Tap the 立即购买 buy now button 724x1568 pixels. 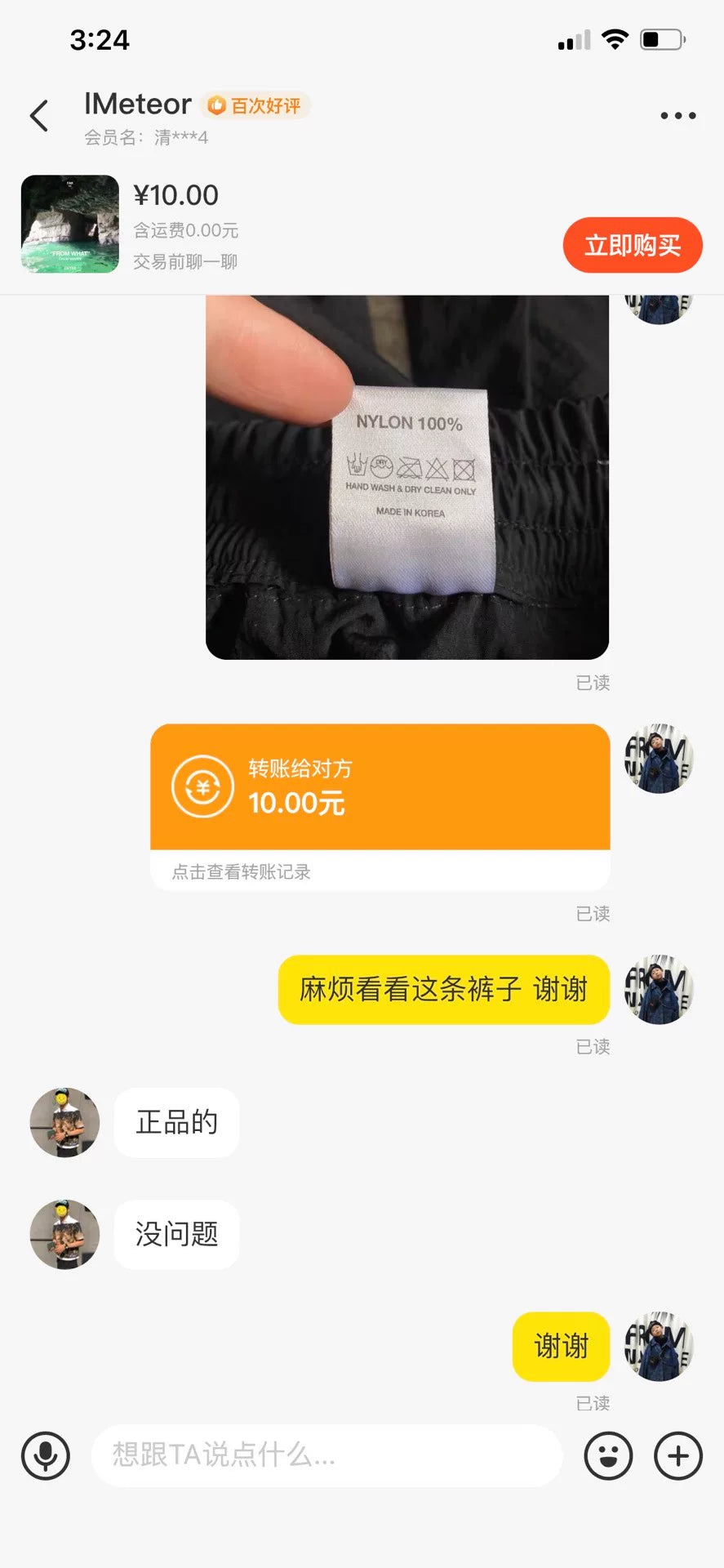click(x=632, y=245)
